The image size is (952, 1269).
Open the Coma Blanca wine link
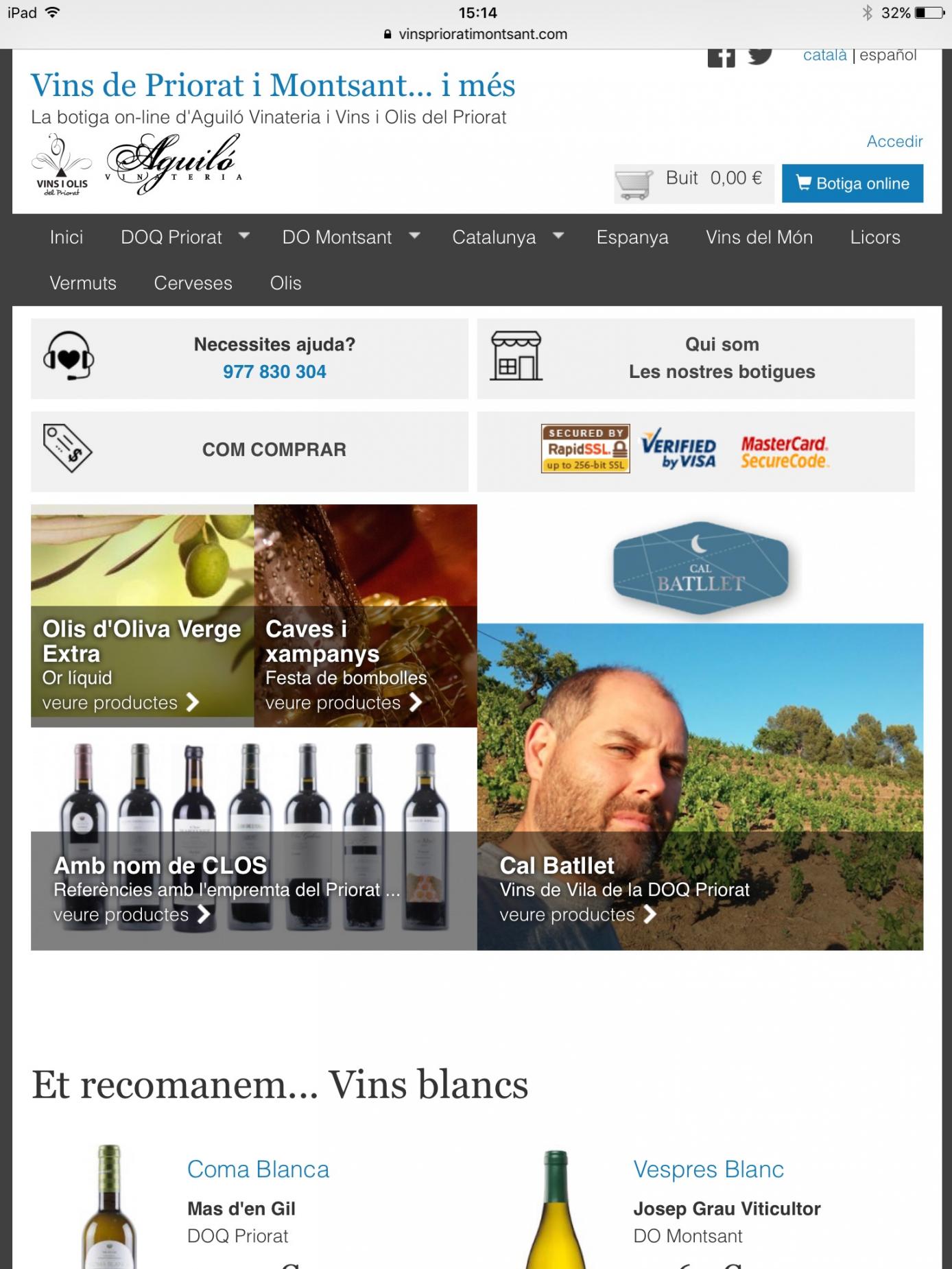pos(258,1170)
